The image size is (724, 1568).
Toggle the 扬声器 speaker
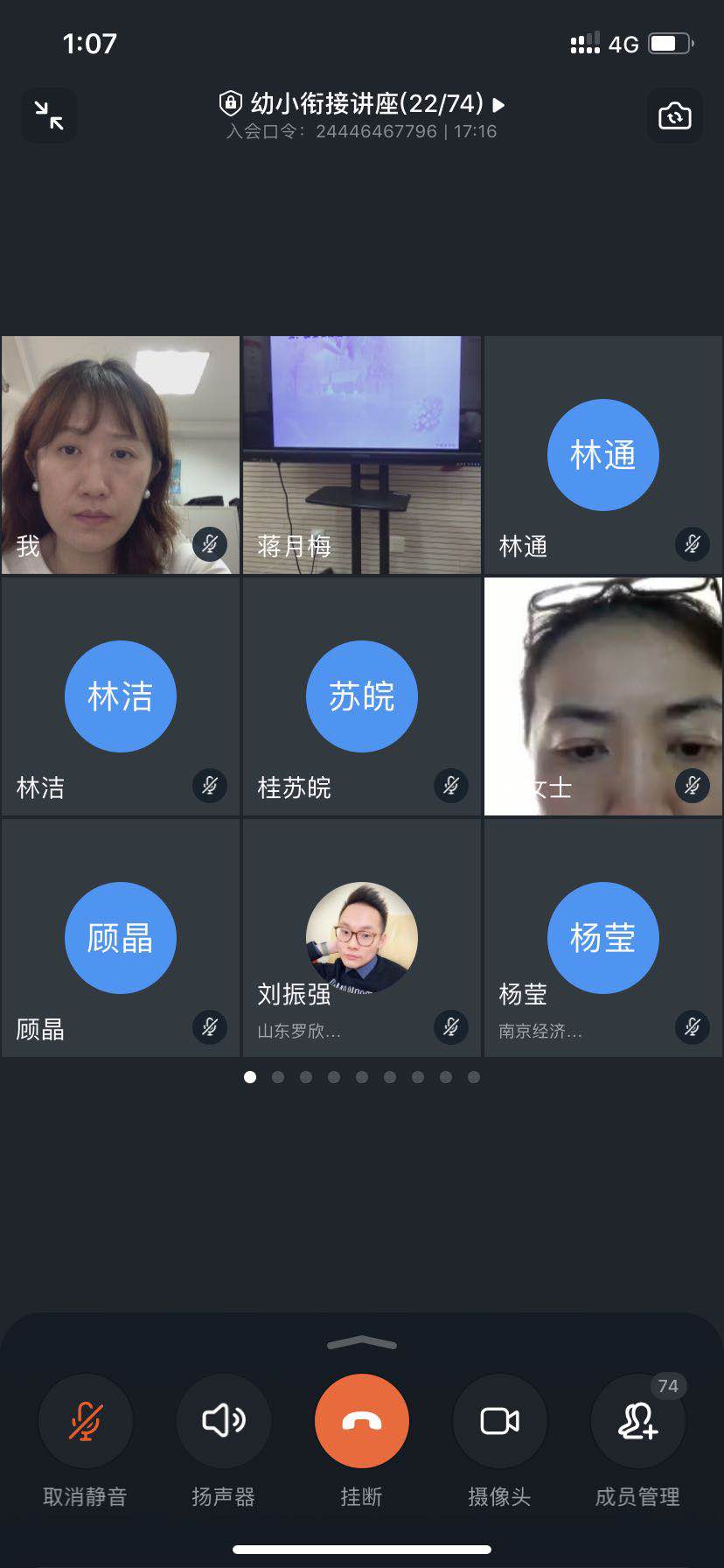[224, 1421]
